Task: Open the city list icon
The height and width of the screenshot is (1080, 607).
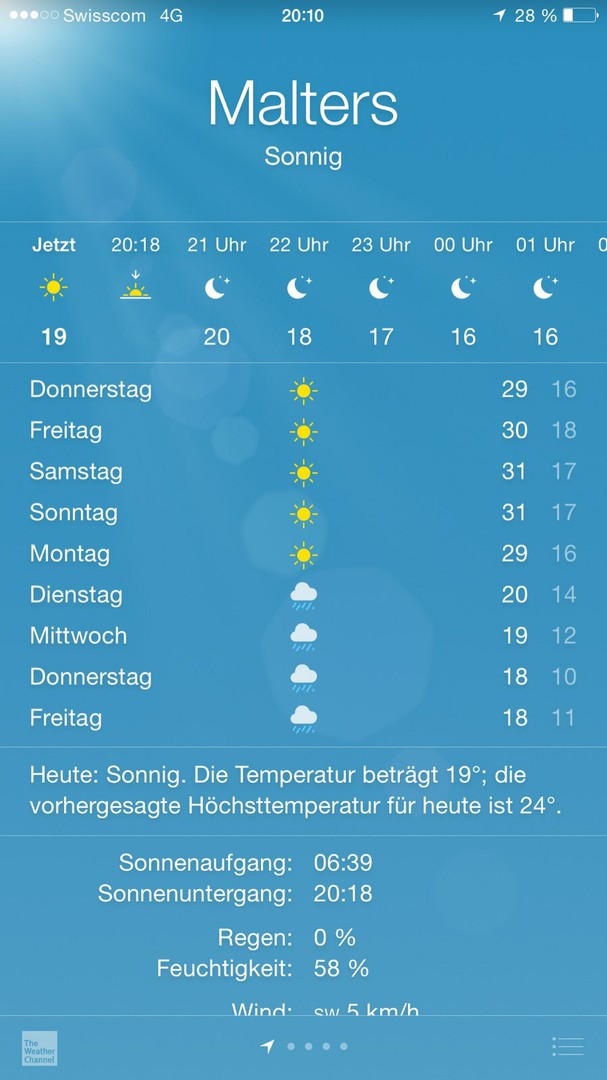Action: click(568, 1047)
